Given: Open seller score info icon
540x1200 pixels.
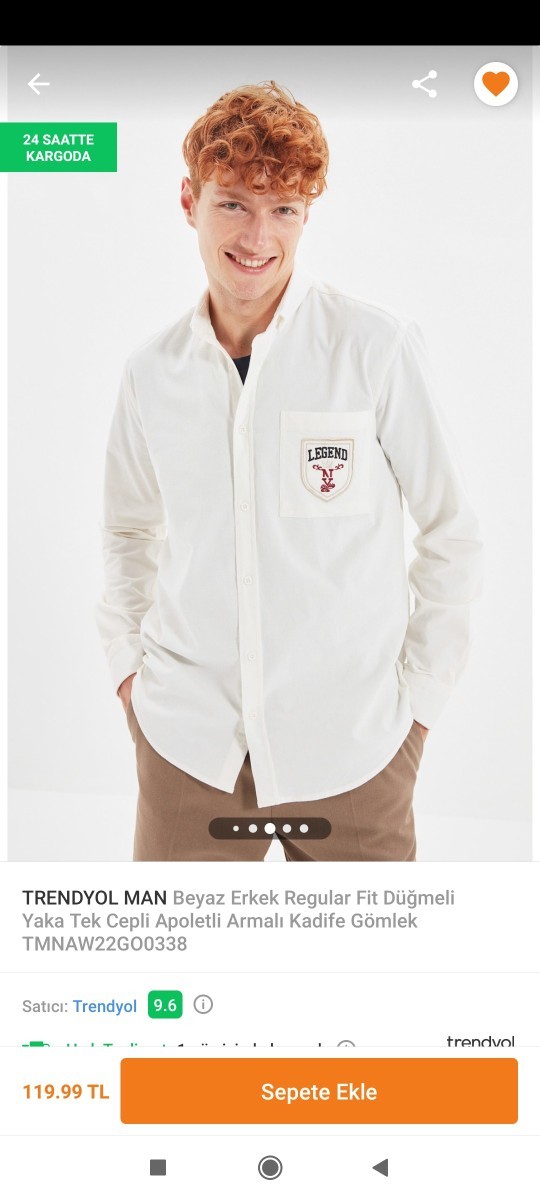Looking at the screenshot, I should (x=203, y=1004).
